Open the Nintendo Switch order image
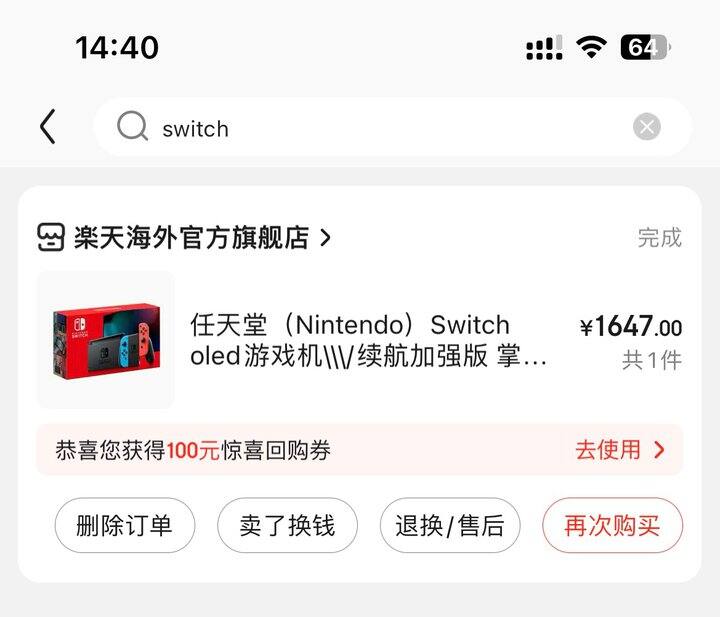The image size is (720, 617). (x=106, y=340)
